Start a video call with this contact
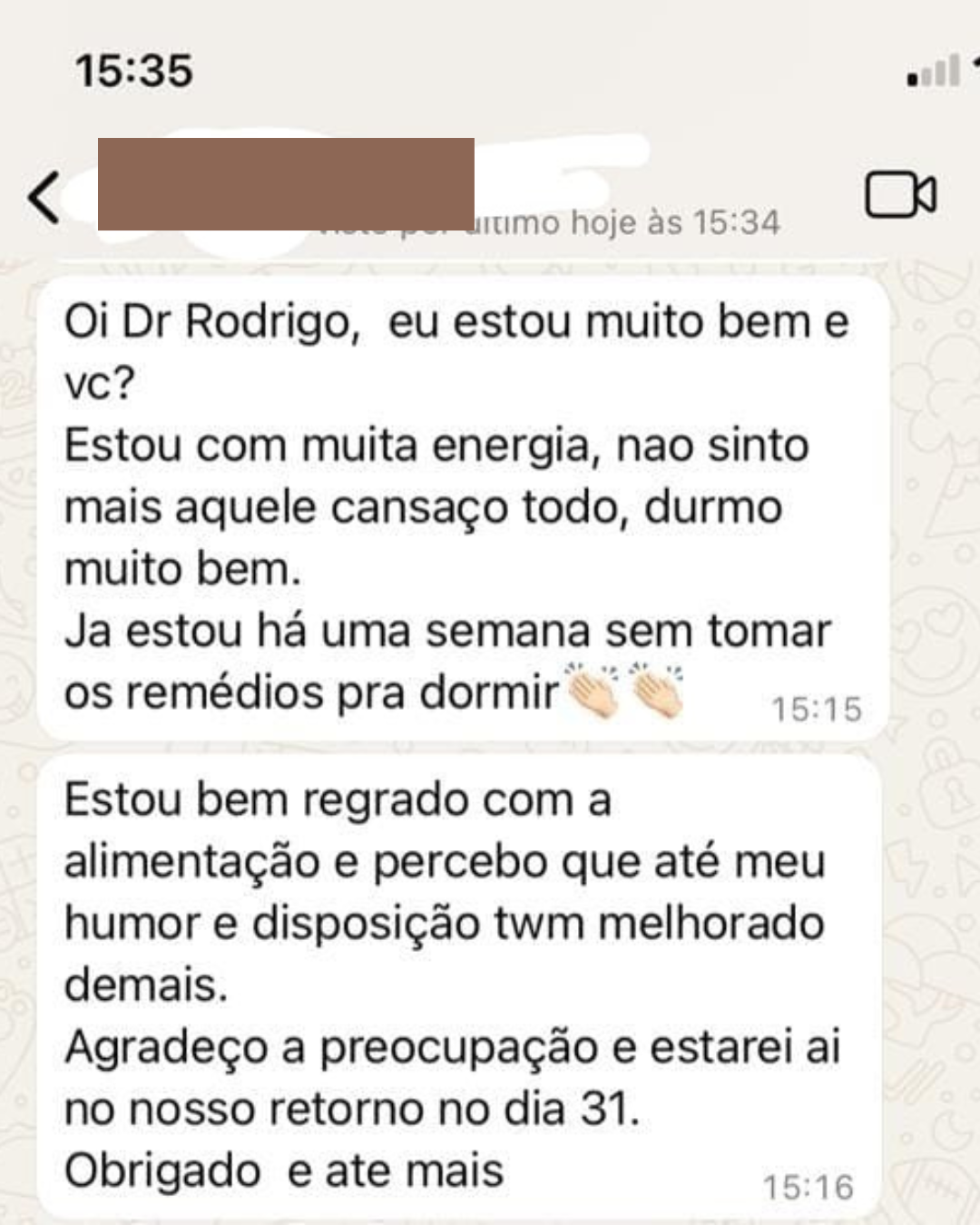The height and width of the screenshot is (1225, 980). click(900, 195)
